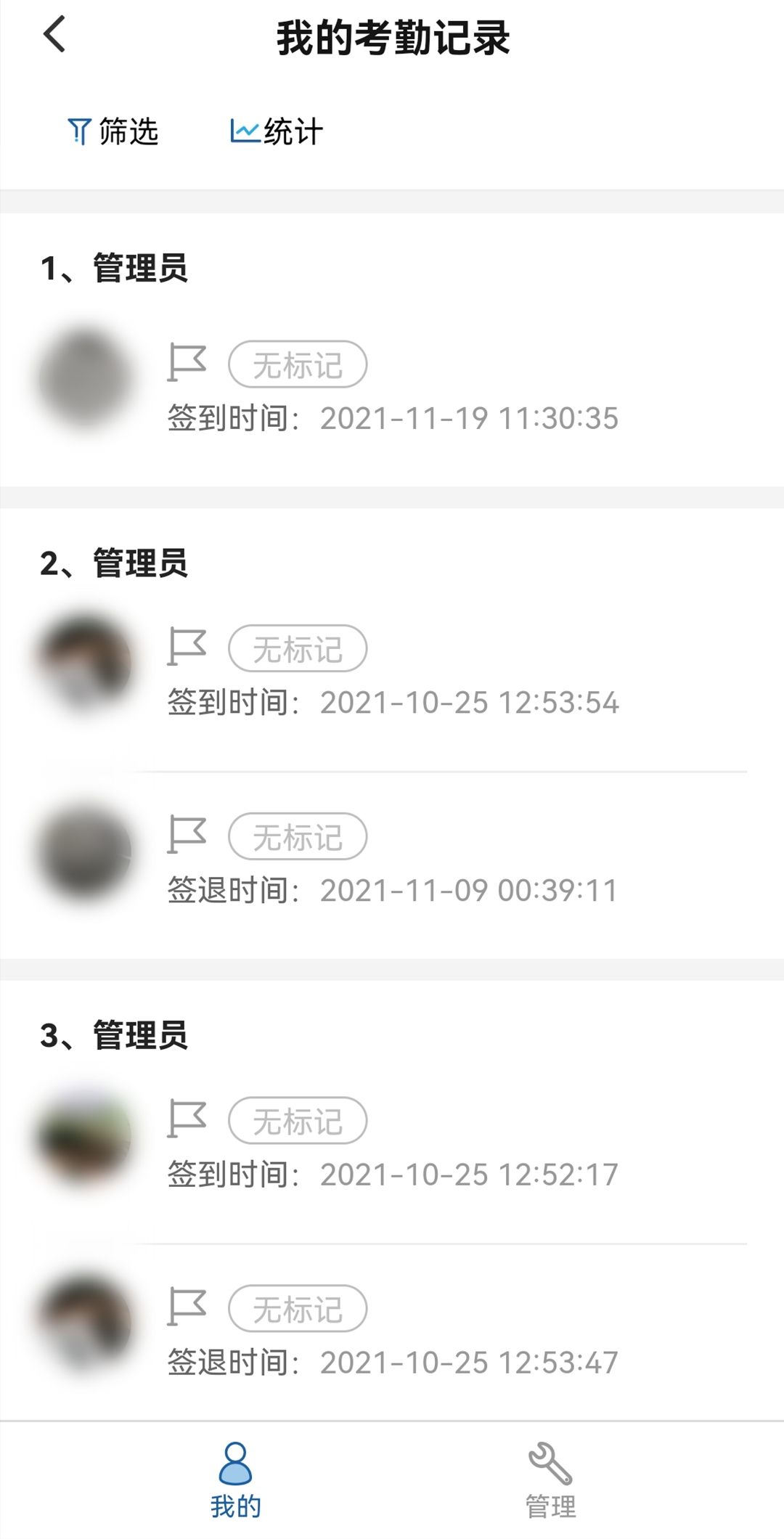Screen dimensions: 784x1539
Task: Open the 筛选 filter option
Action: [x=113, y=131]
